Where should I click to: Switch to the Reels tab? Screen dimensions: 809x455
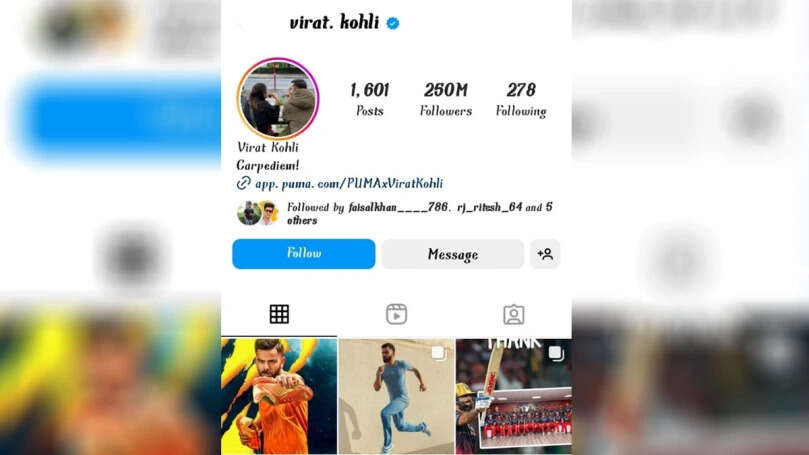click(396, 314)
